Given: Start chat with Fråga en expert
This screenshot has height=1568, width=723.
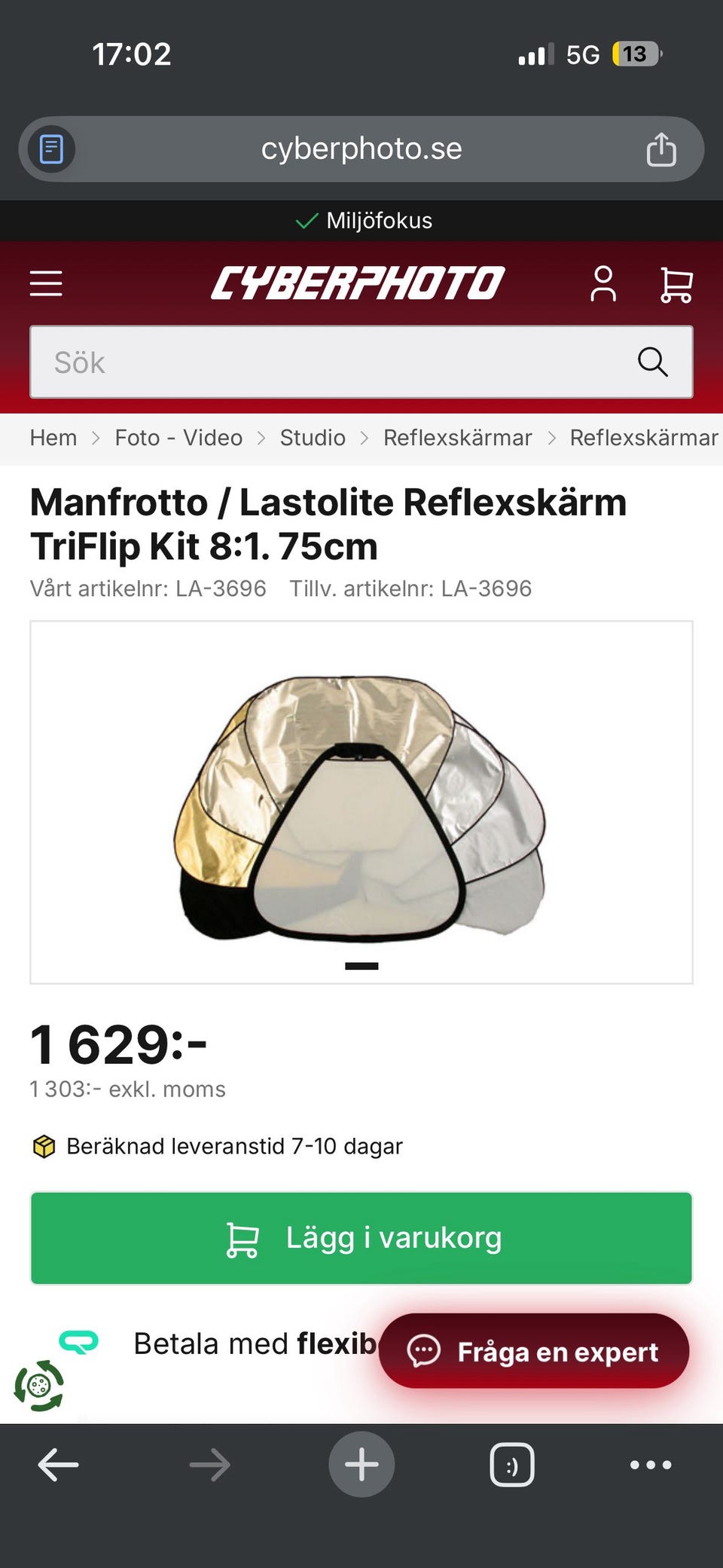Looking at the screenshot, I should coord(533,1352).
